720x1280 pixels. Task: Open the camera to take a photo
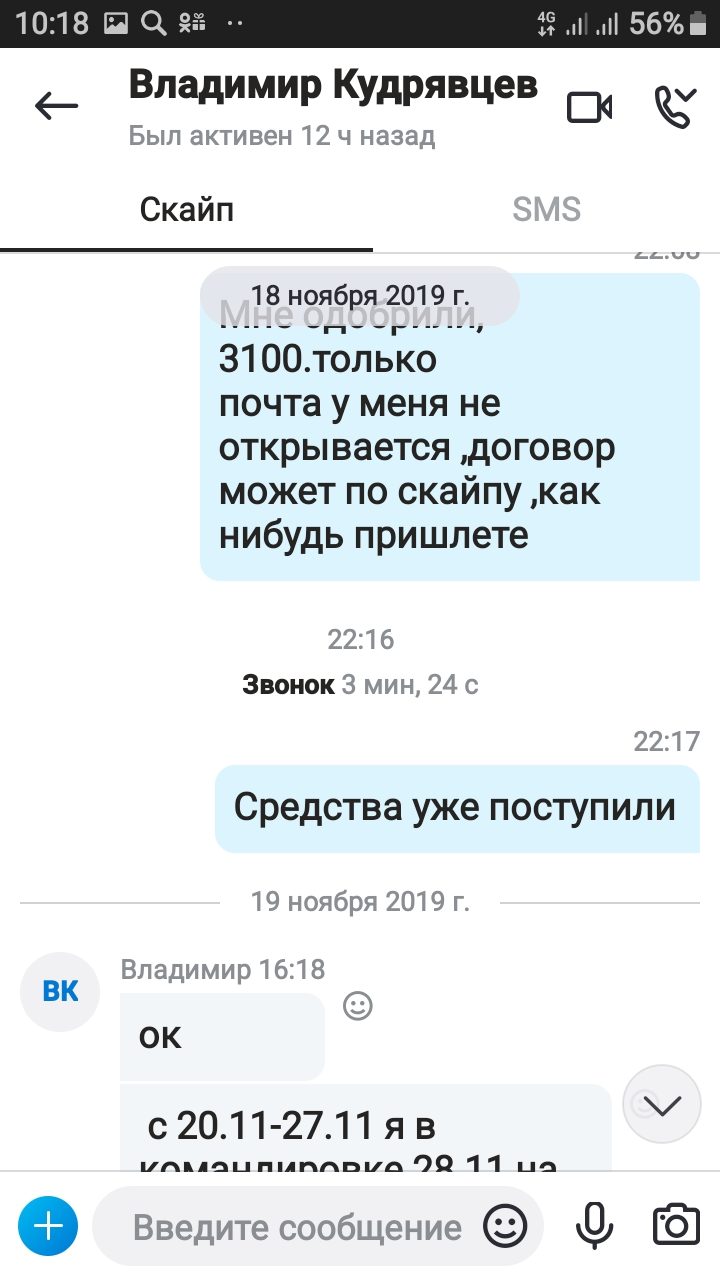(676, 1225)
